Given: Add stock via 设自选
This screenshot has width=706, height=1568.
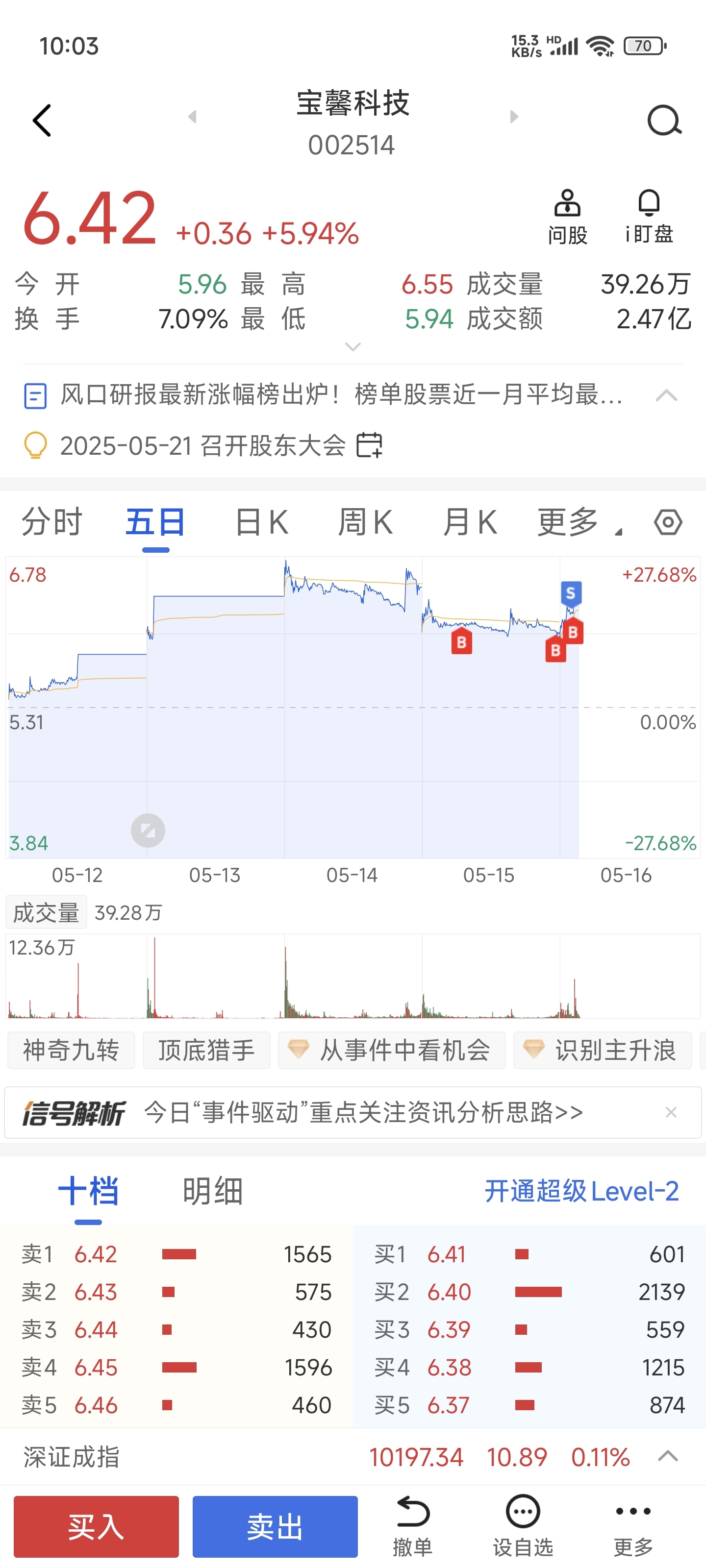Looking at the screenshot, I should tap(523, 1527).
